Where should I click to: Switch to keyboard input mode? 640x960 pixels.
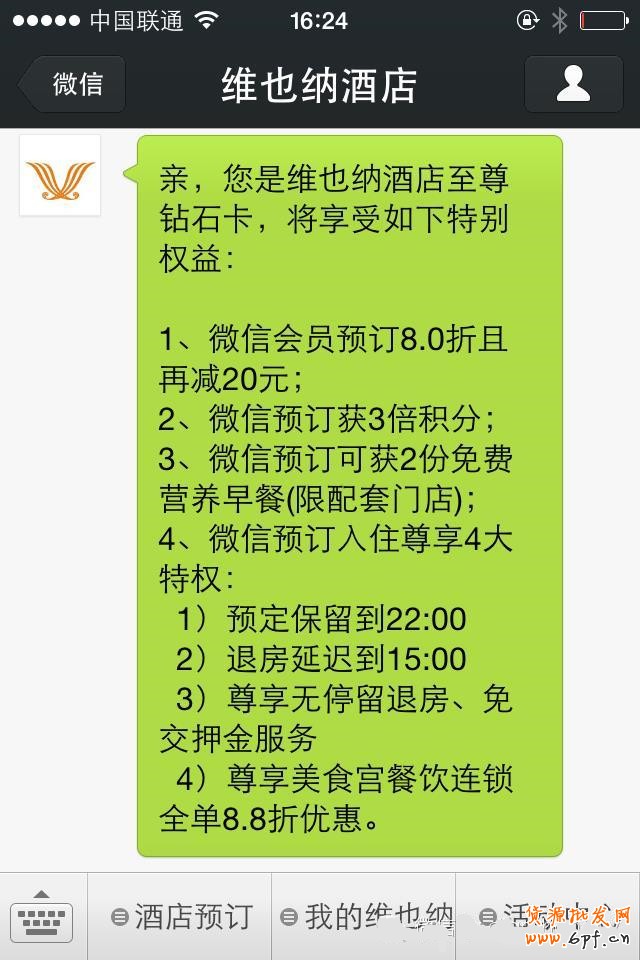[x=42, y=915]
